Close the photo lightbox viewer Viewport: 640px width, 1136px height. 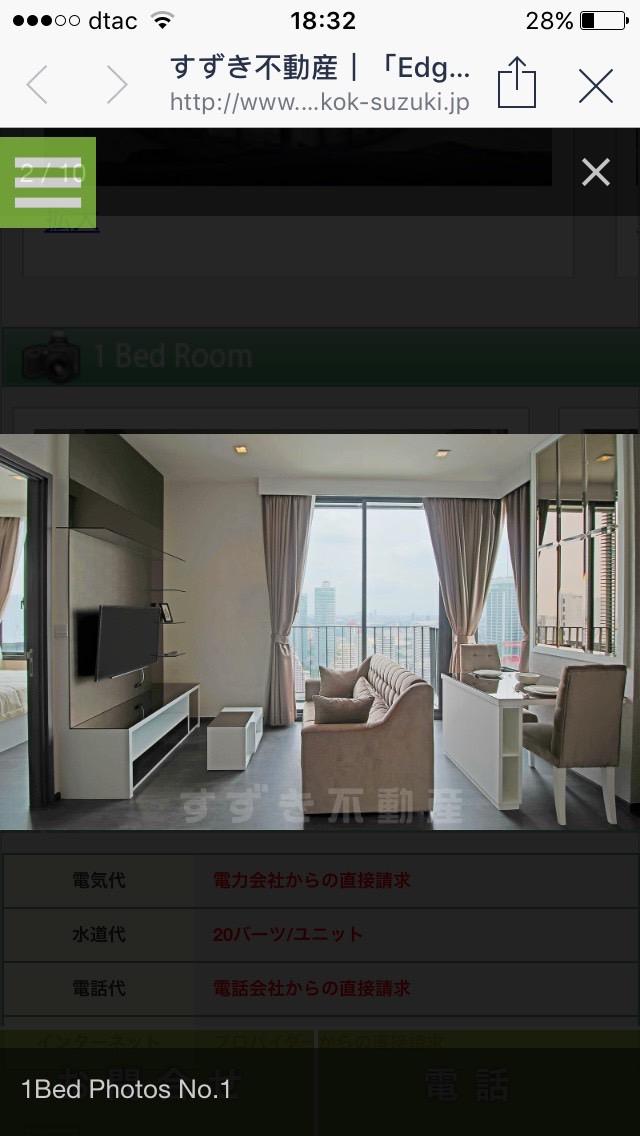pos(596,172)
